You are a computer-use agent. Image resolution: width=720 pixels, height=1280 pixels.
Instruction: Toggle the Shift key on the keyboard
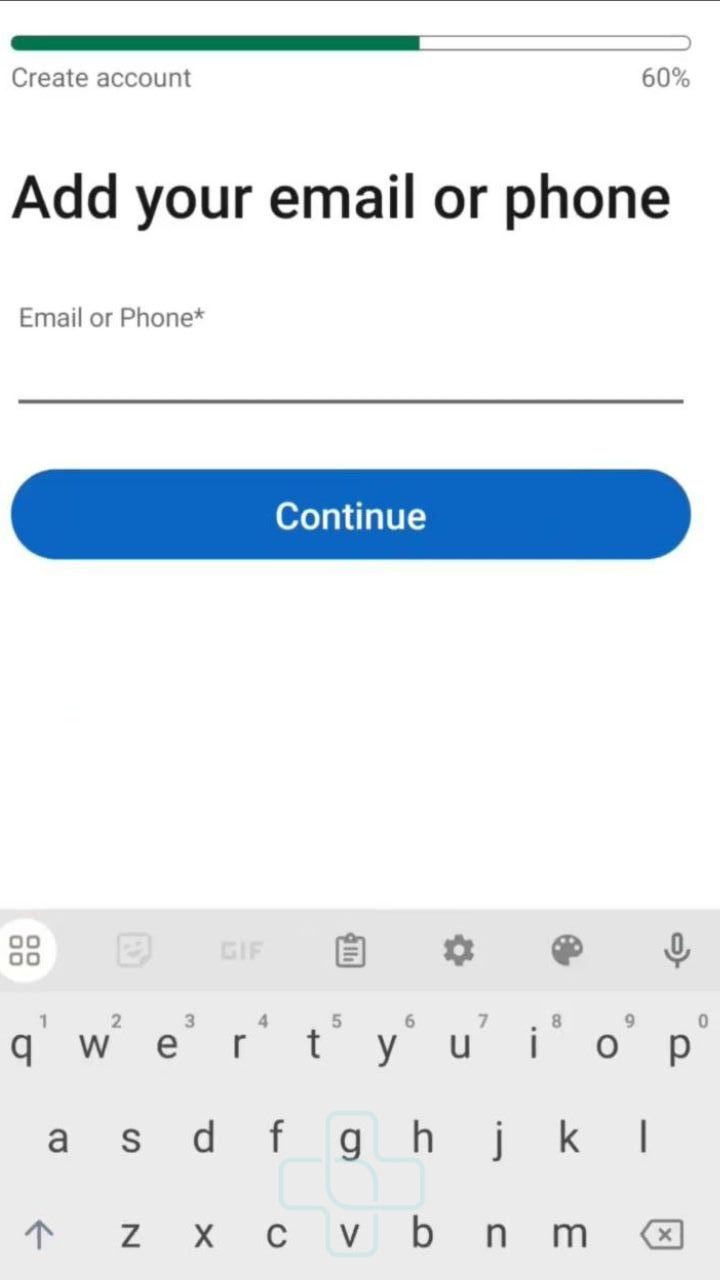[x=40, y=1235]
